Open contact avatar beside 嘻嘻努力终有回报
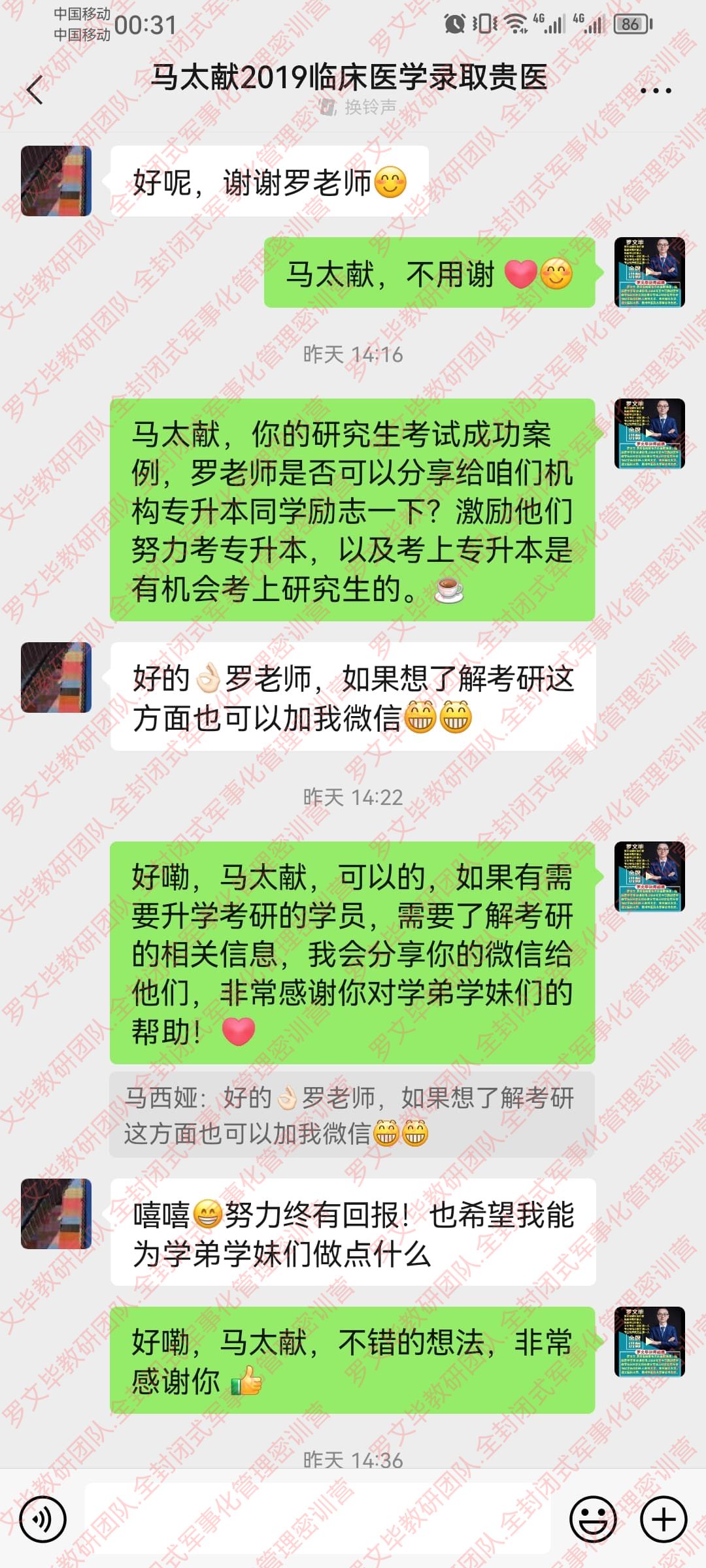Screen dimensions: 706x1568 pyautogui.click(x=56, y=1215)
